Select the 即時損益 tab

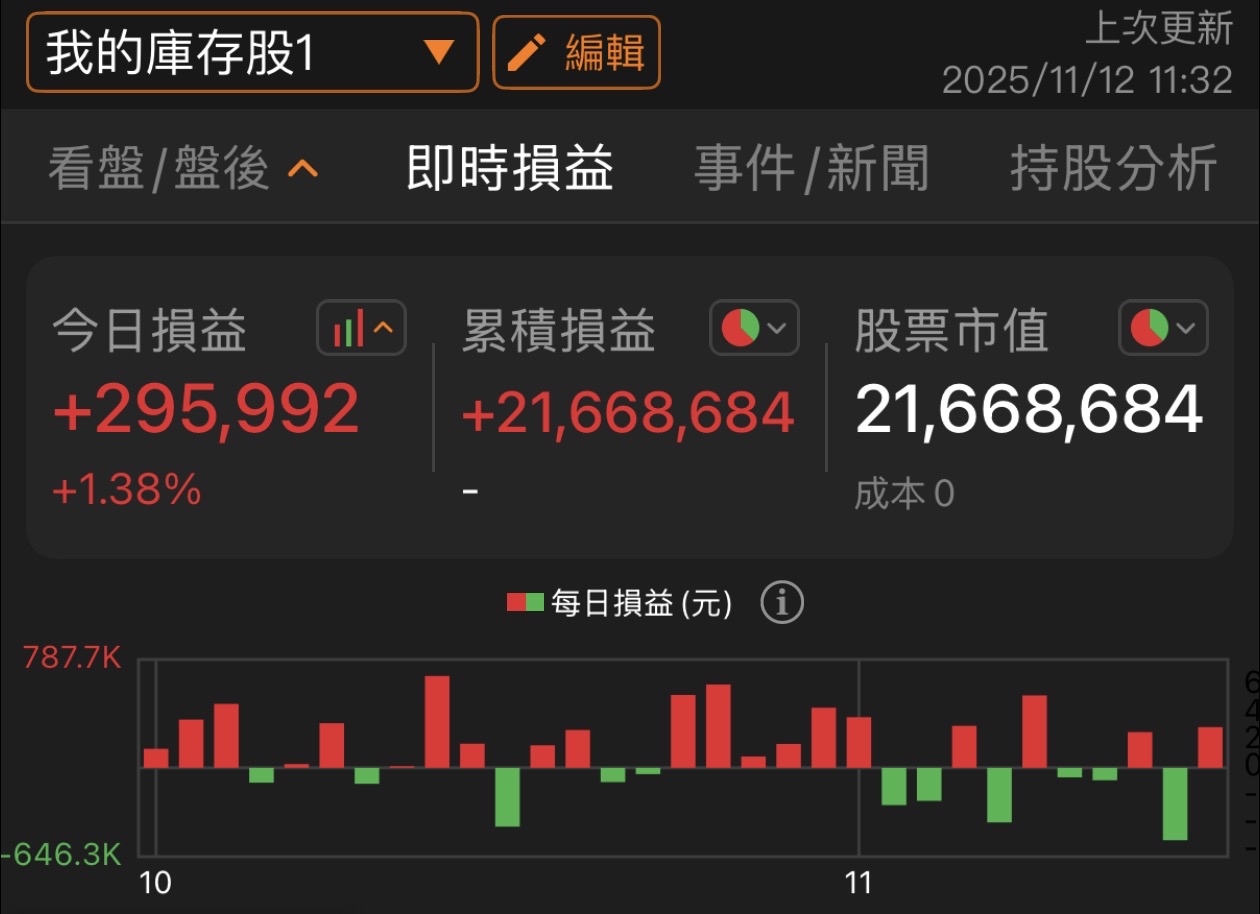(510, 168)
